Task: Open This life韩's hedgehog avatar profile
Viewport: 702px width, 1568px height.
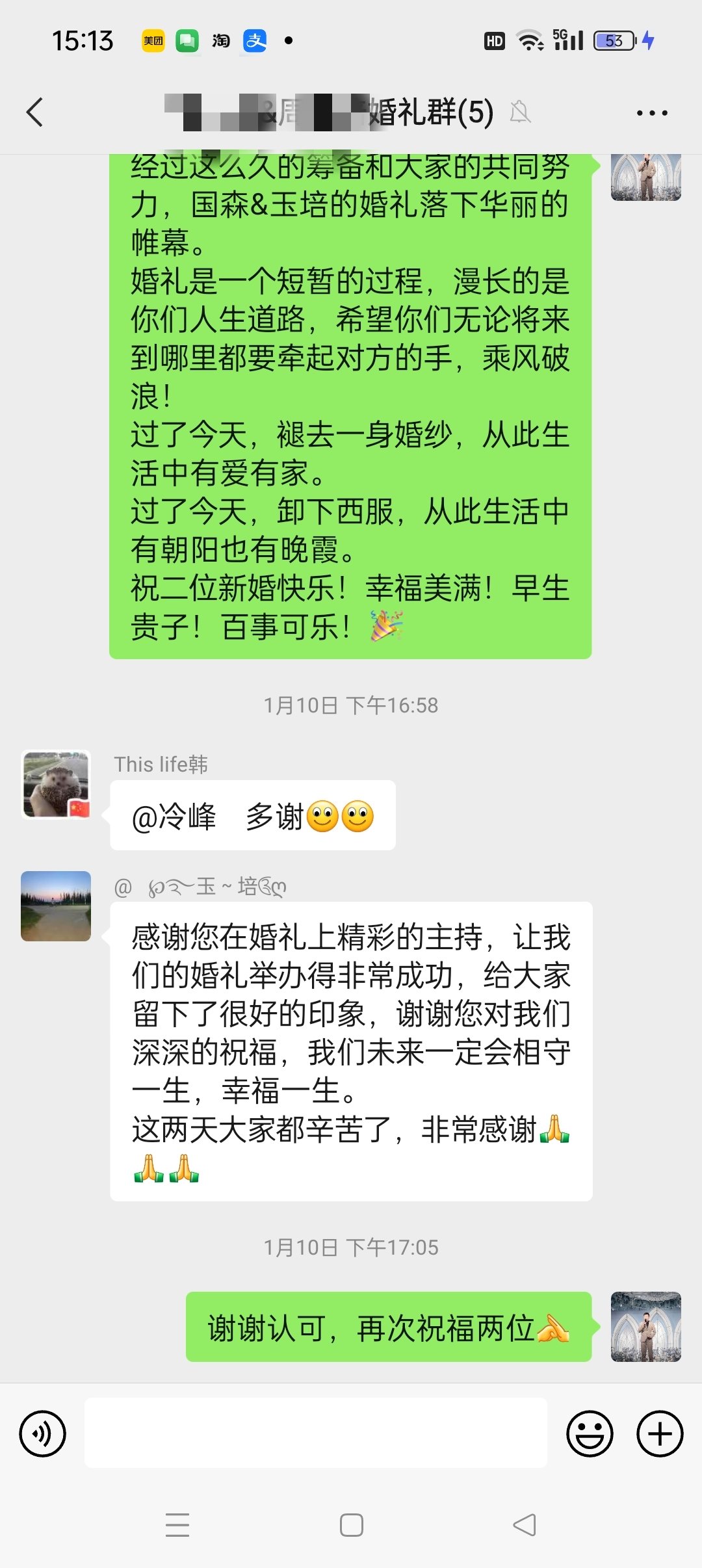Action: click(56, 785)
